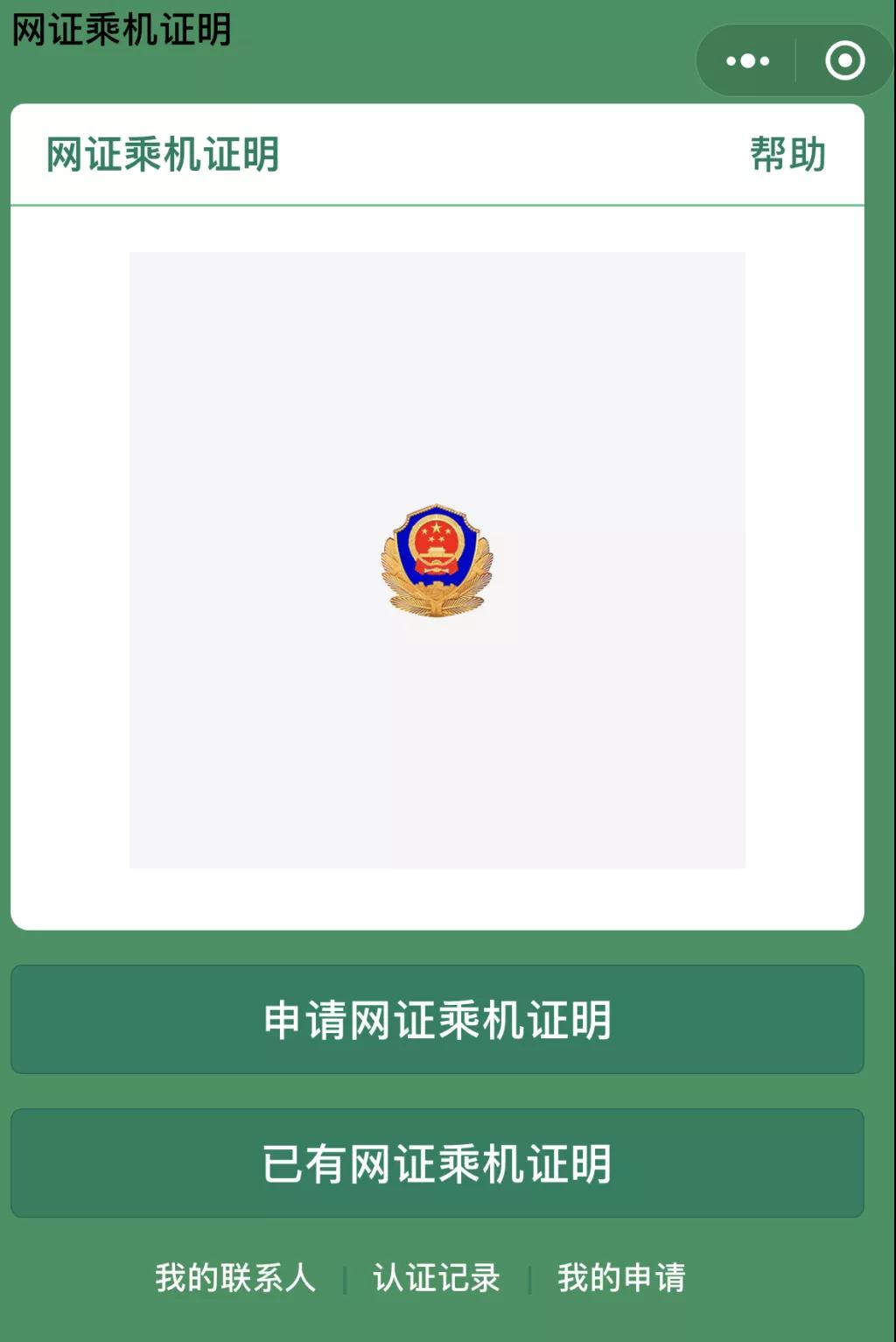Tap 申请网证乘机证明 button
Screen dimensions: 896x1342
click(x=437, y=1020)
